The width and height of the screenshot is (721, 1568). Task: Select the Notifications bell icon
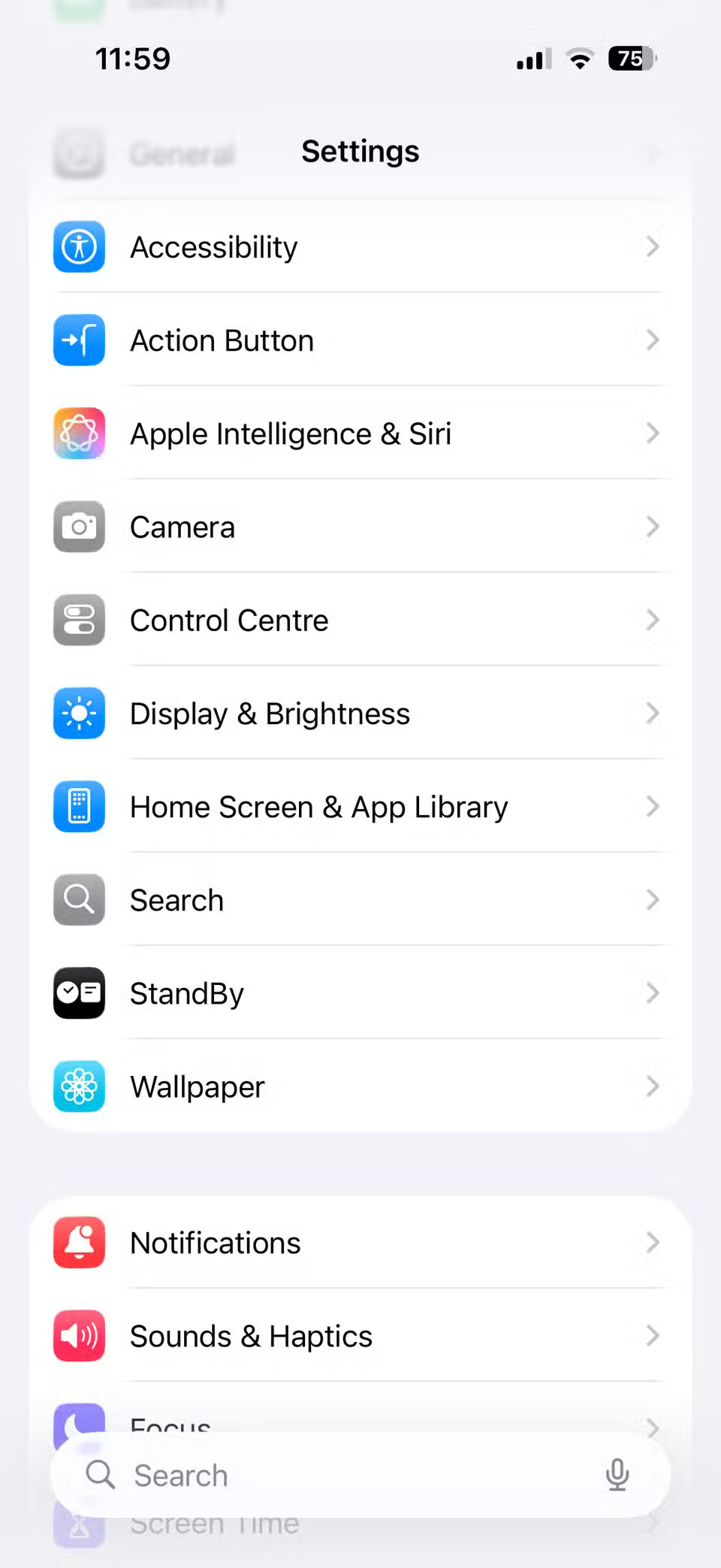click(x=79, y=1243)
